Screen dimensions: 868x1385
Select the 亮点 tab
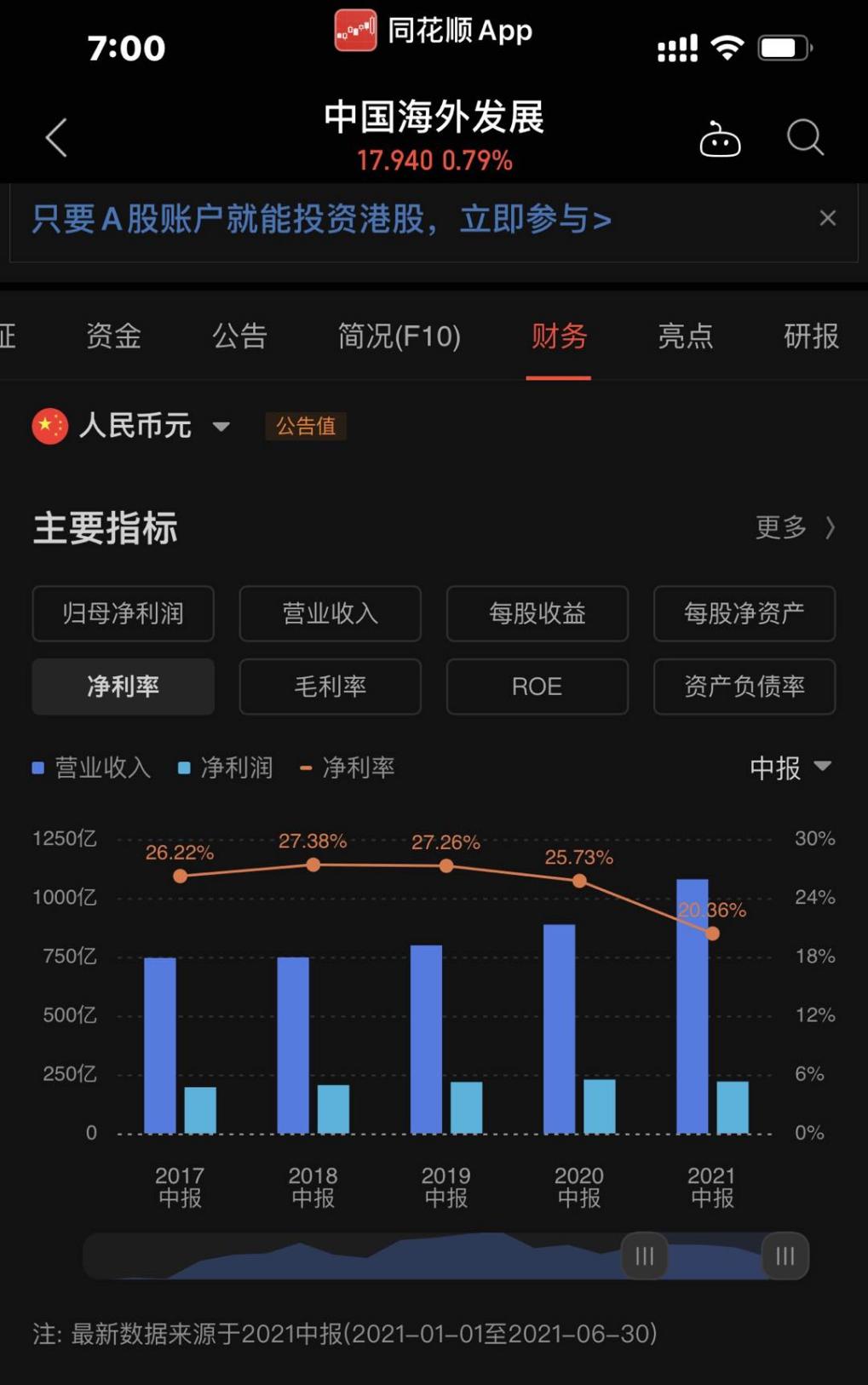685,336
